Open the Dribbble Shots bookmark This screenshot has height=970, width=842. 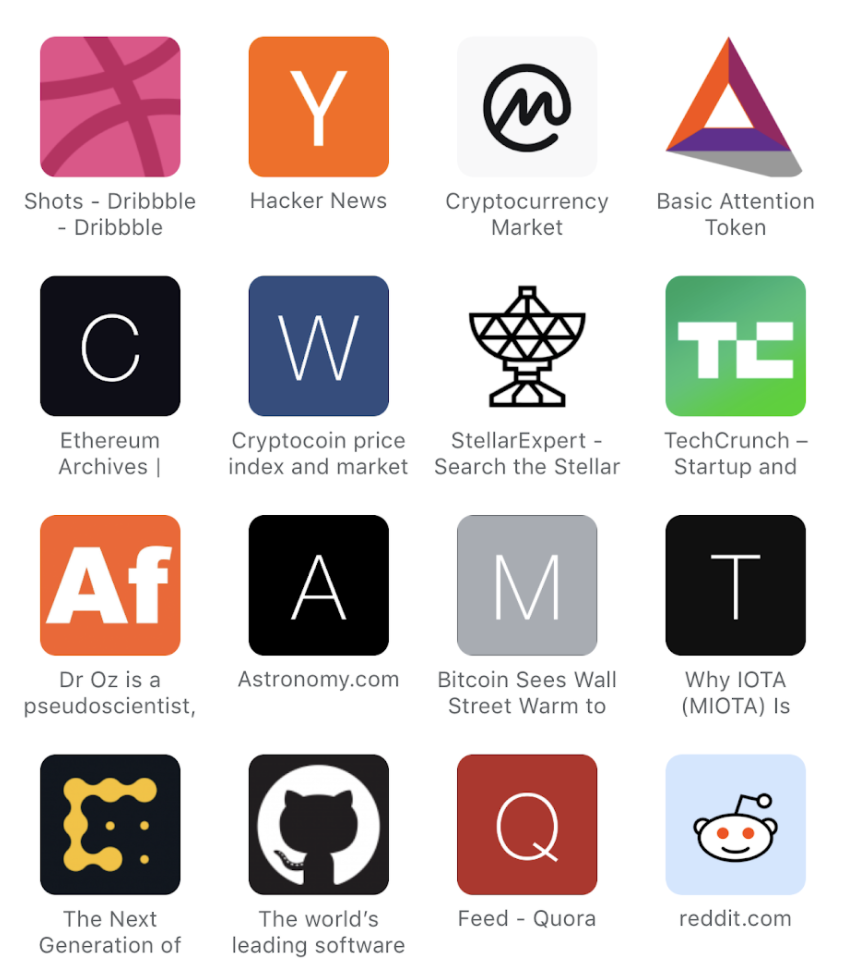[x=109, y=105]
